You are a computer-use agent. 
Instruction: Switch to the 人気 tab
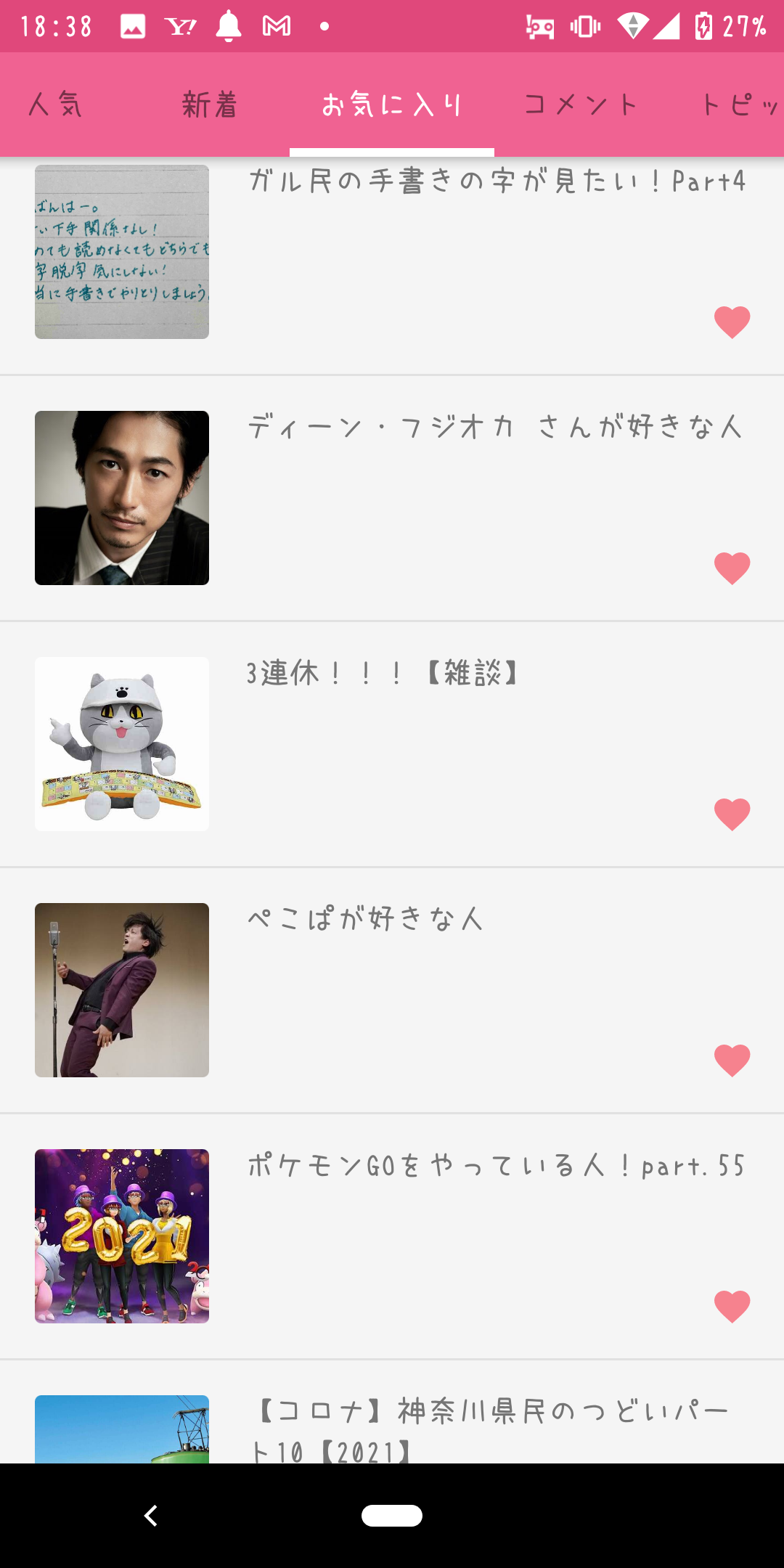(55, 105)
